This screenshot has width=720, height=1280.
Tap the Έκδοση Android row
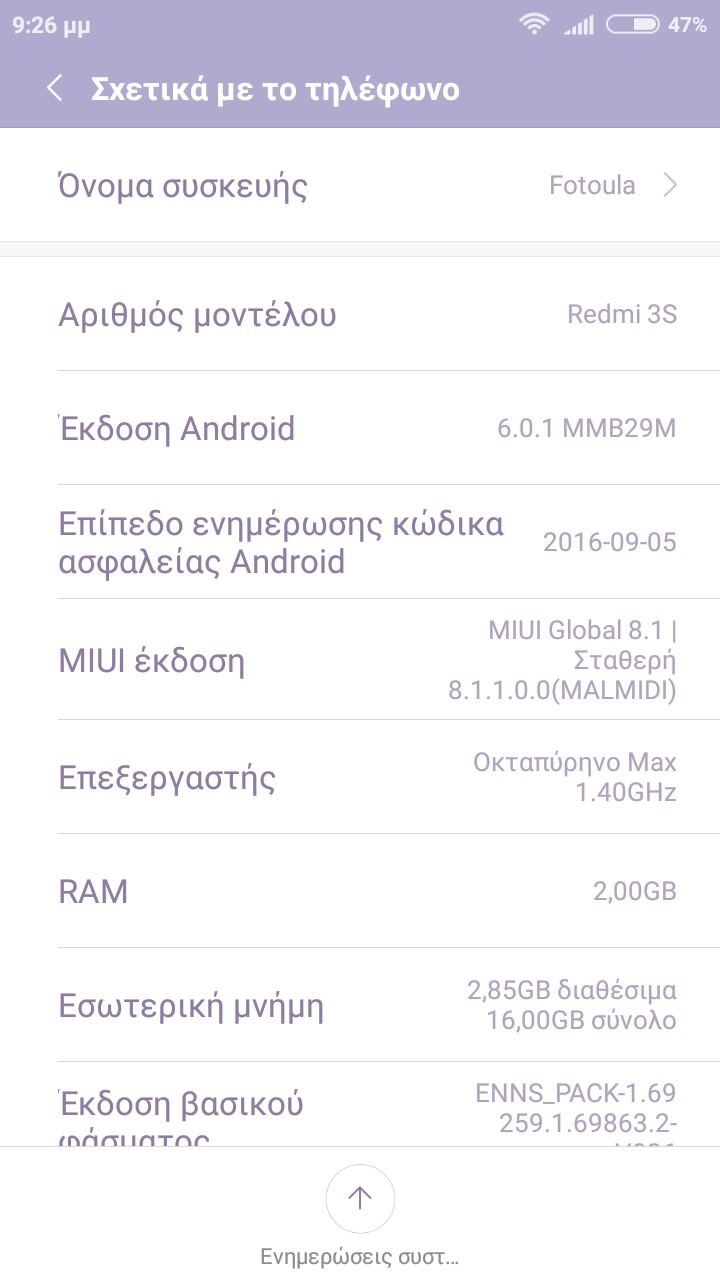tap(360, 429)
